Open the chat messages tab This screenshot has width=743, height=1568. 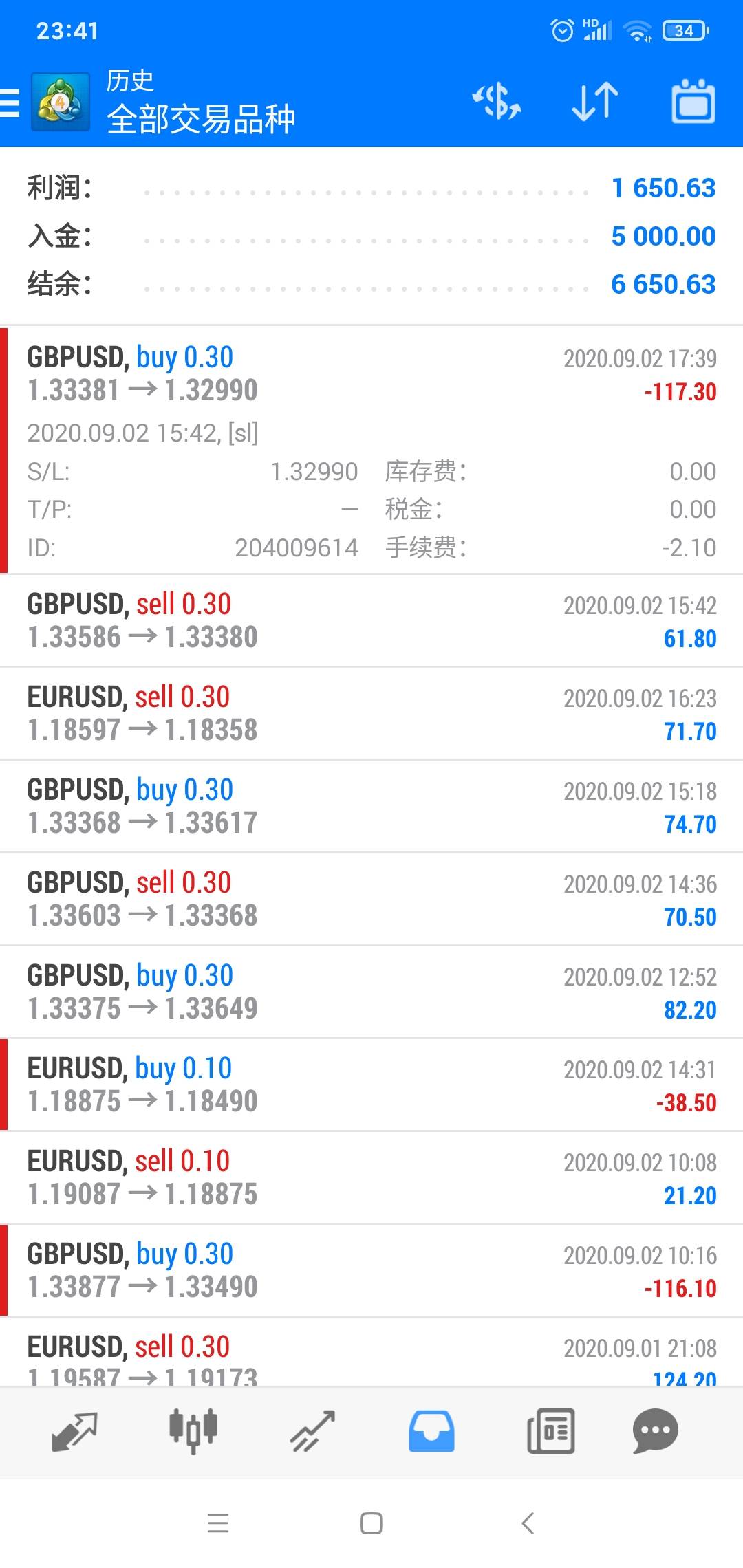(655, 1432)
